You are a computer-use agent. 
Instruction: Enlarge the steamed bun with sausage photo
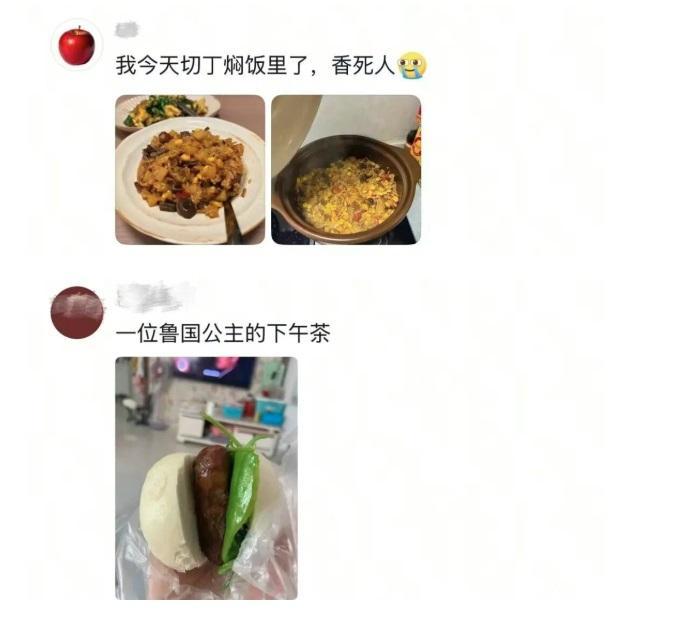tap(206, 478)
